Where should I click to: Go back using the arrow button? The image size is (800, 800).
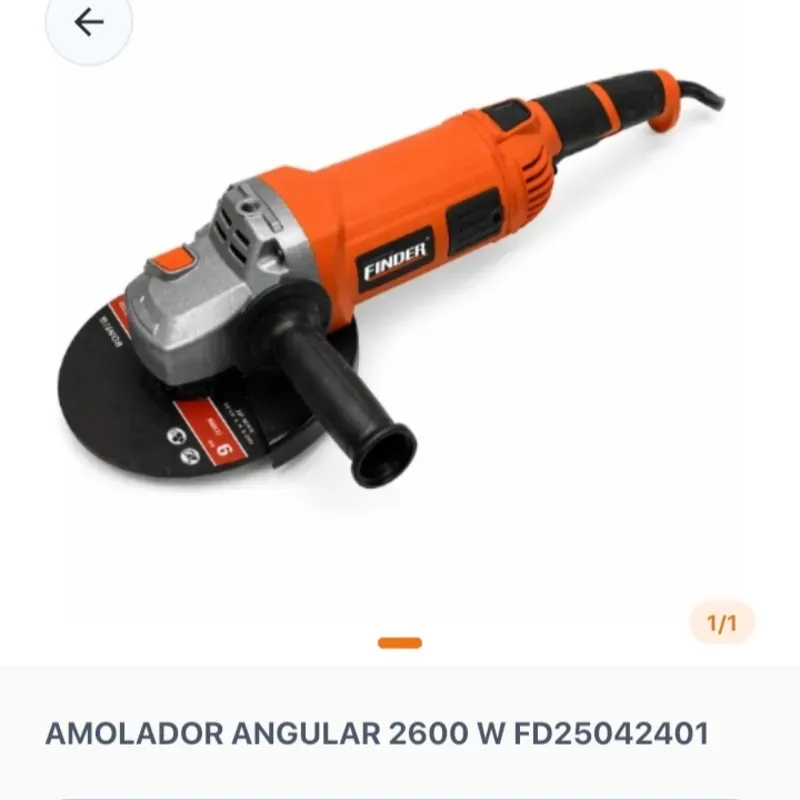click(89, 23)
